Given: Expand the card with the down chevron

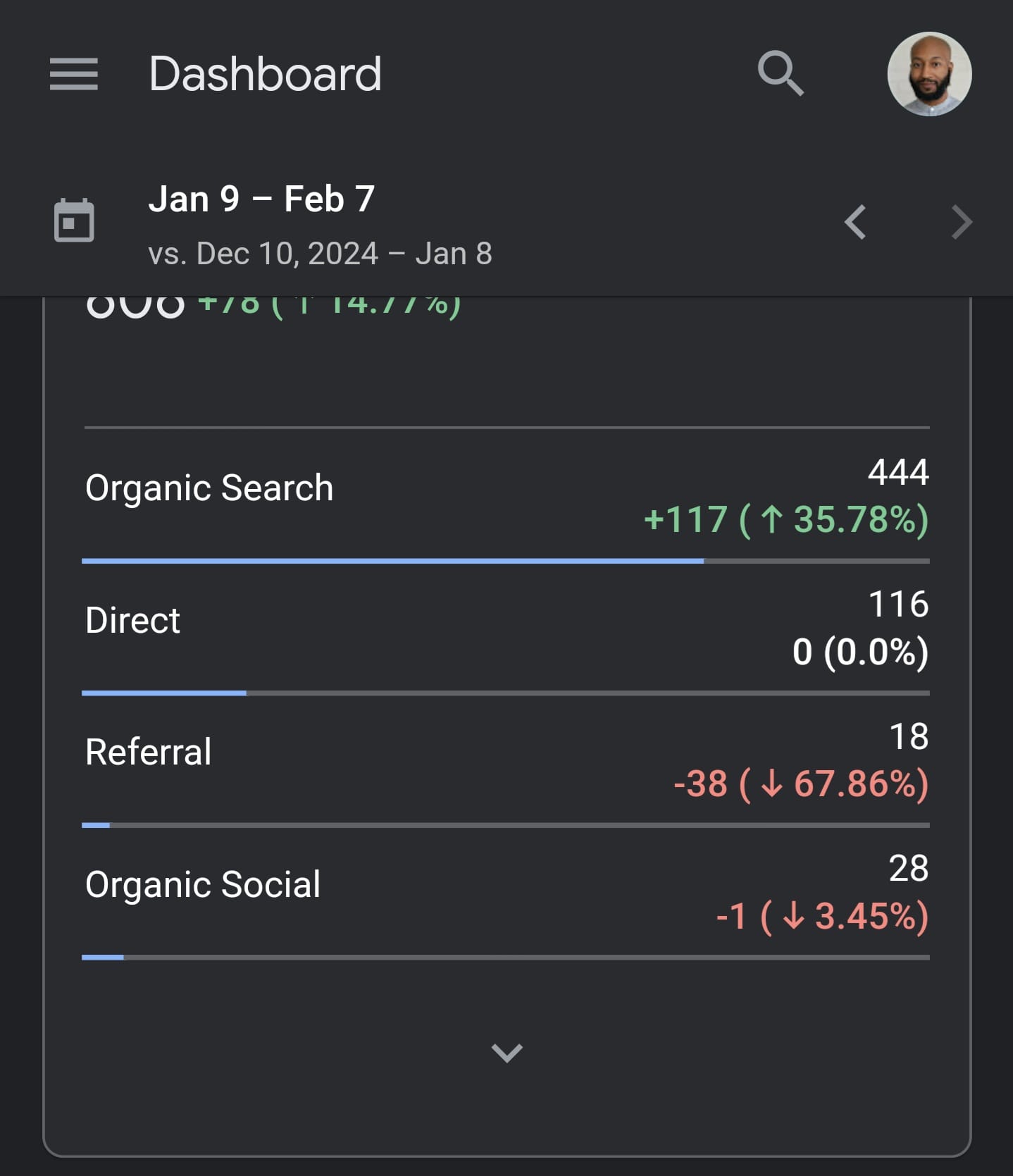Looking at the screenshot, I should point(506,1053).
